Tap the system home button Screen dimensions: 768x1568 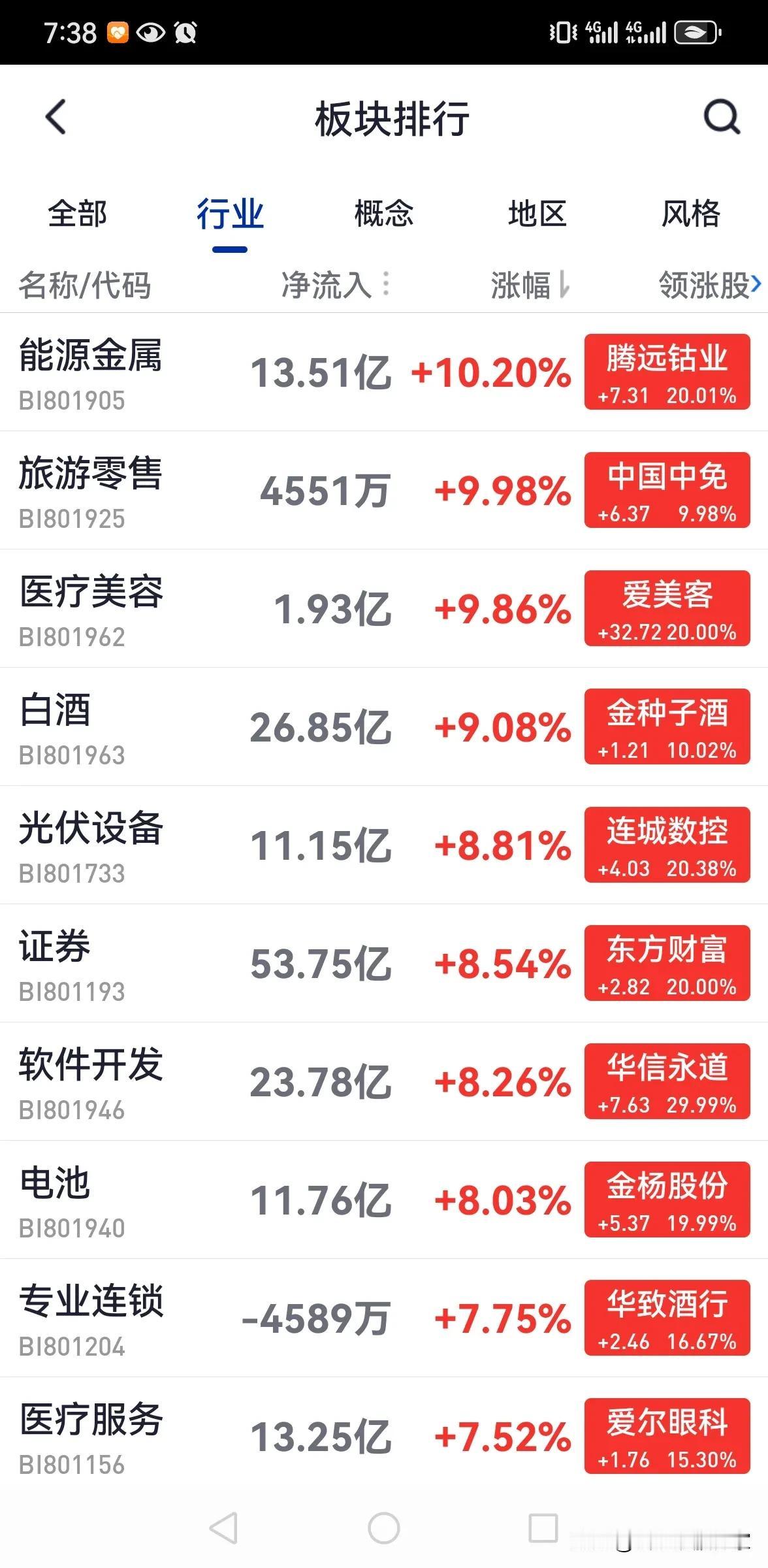pos(384,1528)
